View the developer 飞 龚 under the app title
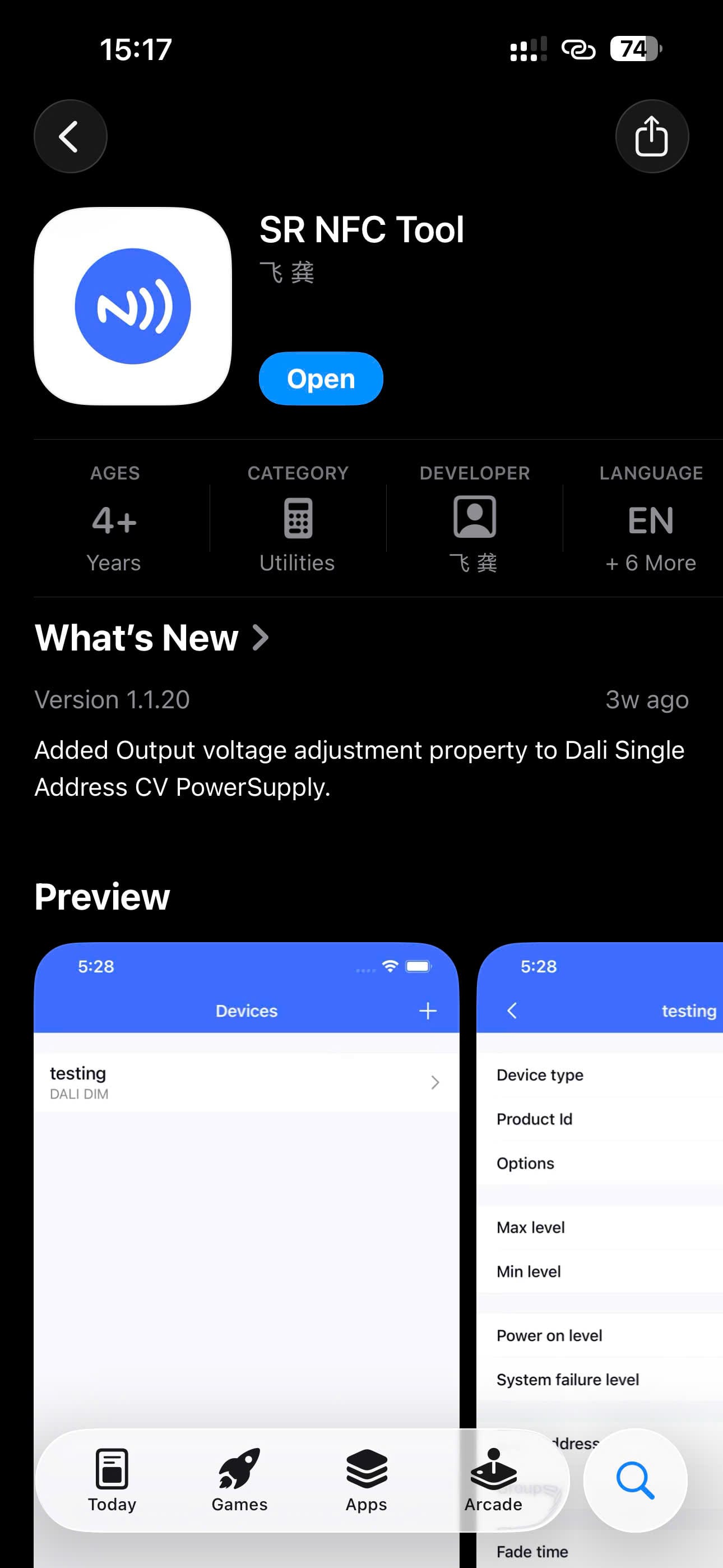723x1568 pixels. [x=288, y=272]
